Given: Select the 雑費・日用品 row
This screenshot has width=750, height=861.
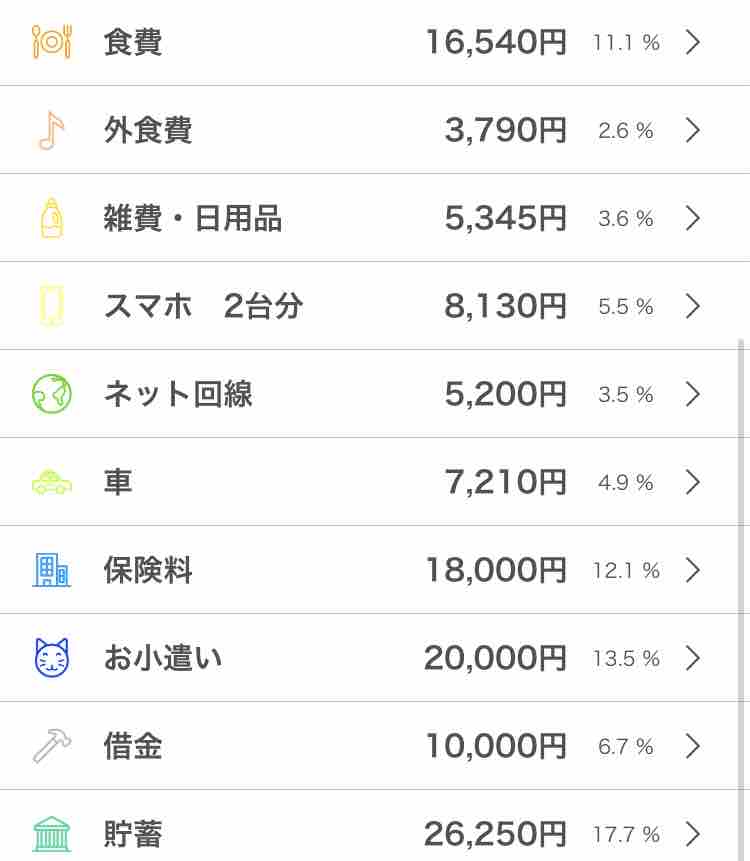Looking at the screenshot, I should 375,219.
